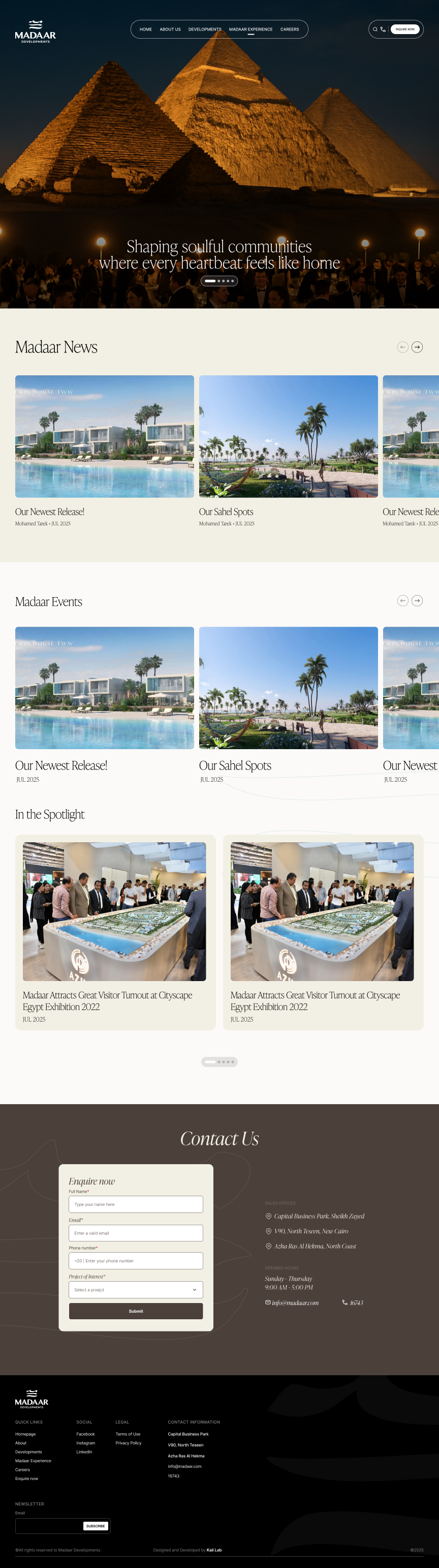Show previous Madaar Events items
Image resolution: width=439 pixels, height=1568 pixels.
(402, 601)
